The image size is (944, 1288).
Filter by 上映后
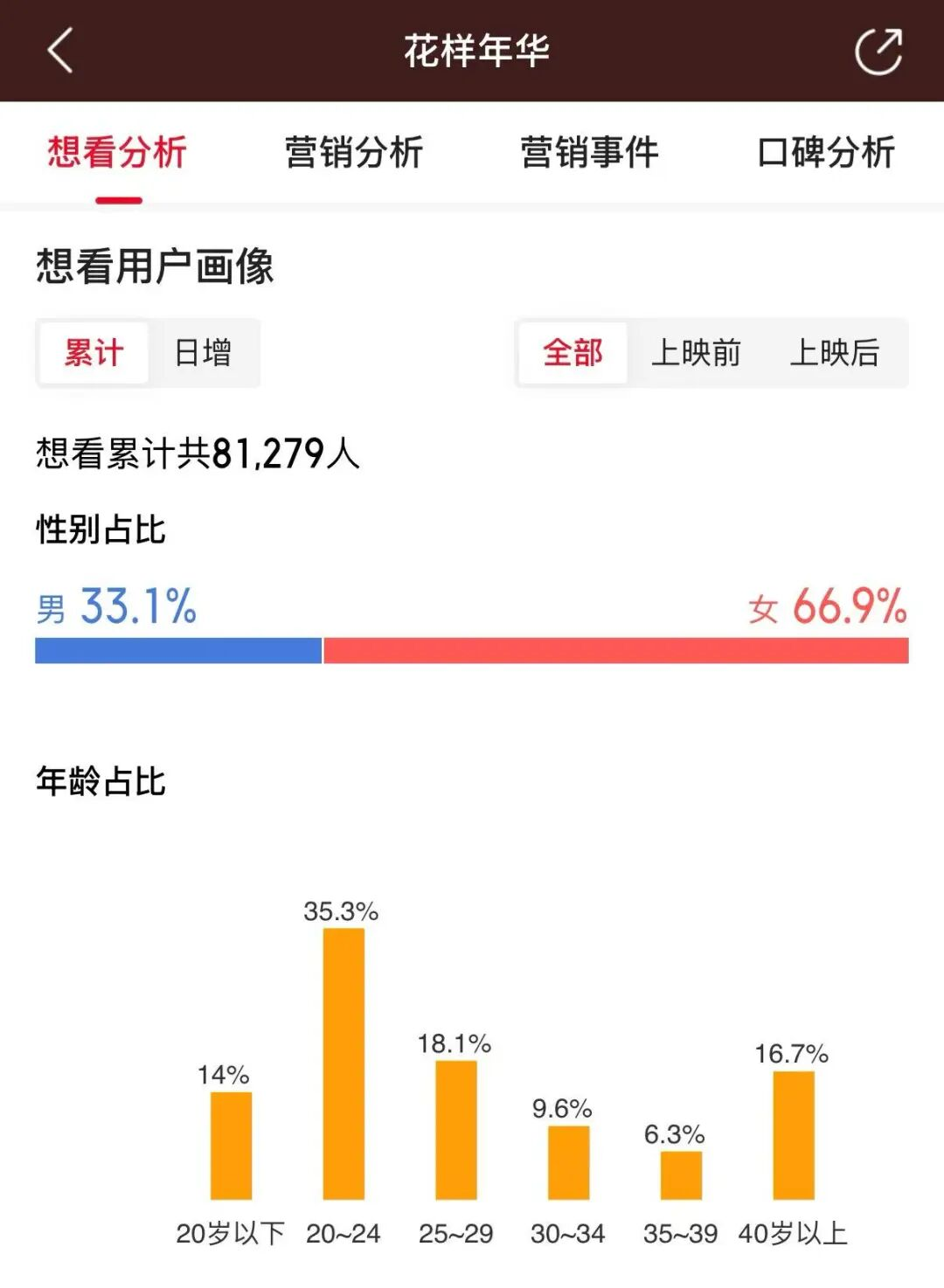pos(835,353)
